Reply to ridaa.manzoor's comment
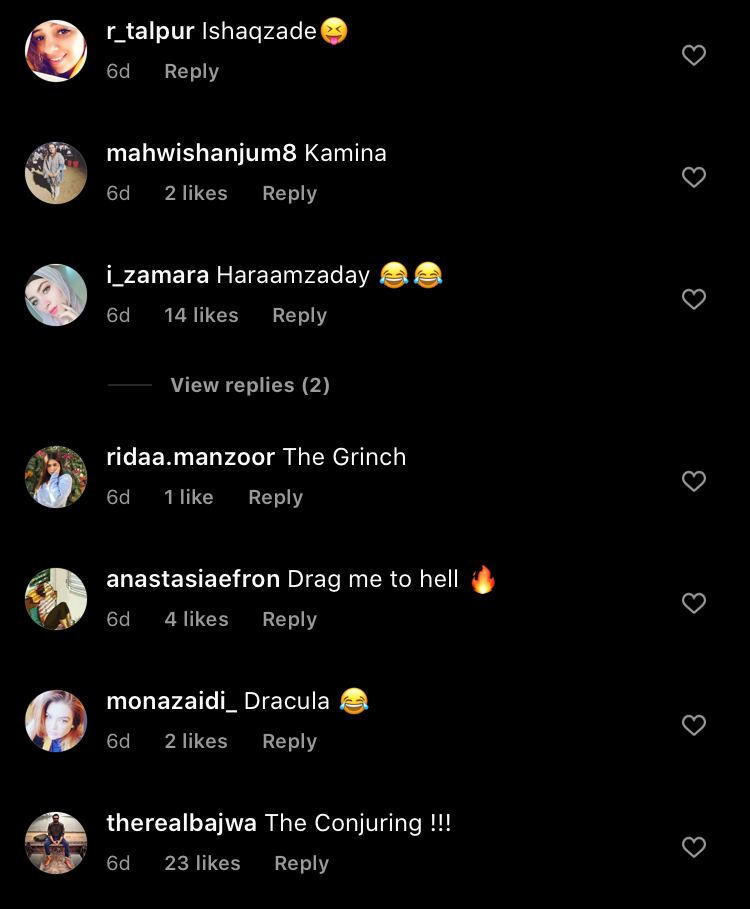The width and height of the screenshot is (750, 909). click(275, 498)
